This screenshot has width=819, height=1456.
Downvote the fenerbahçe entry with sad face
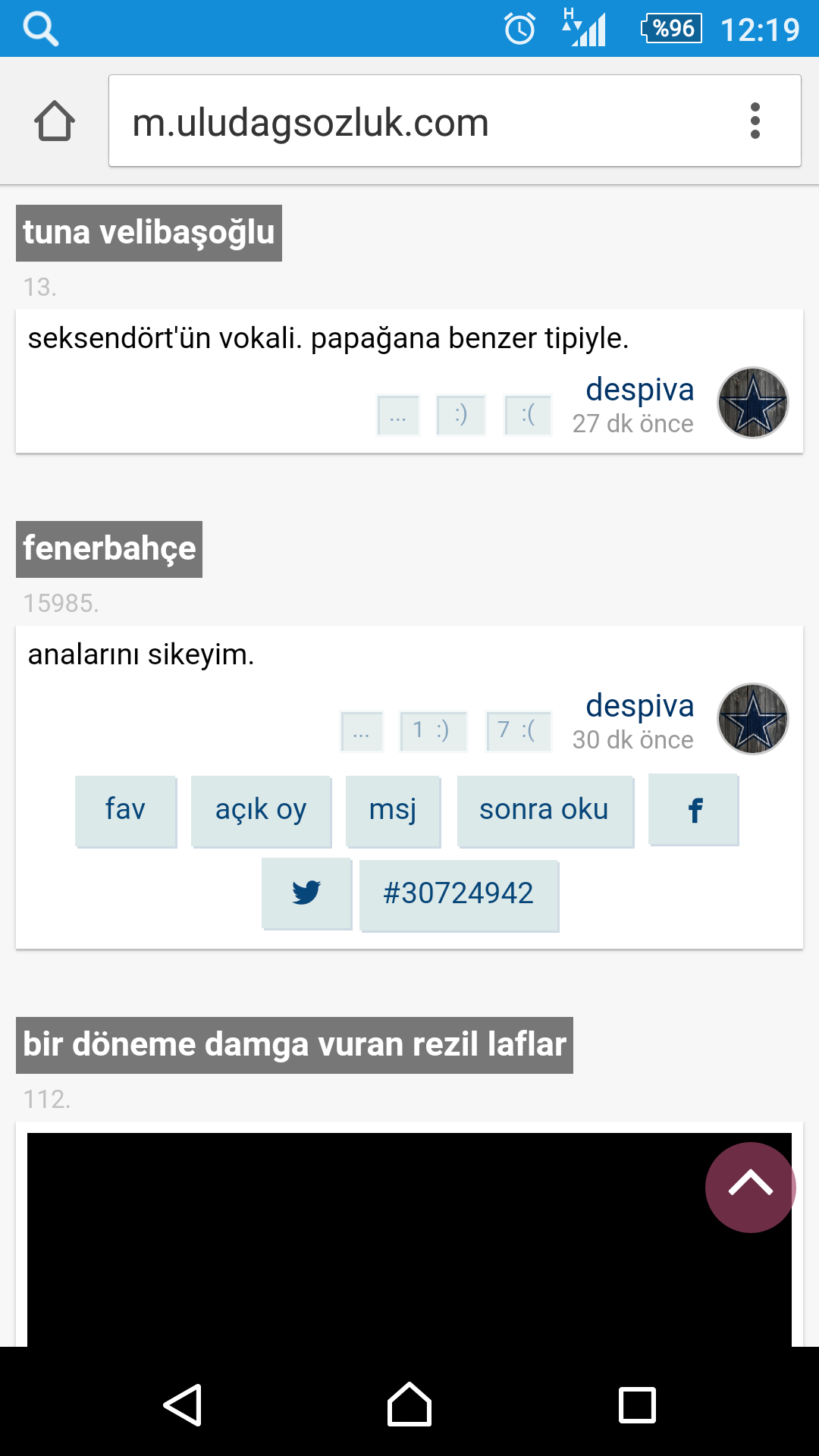tap(518, 730)
